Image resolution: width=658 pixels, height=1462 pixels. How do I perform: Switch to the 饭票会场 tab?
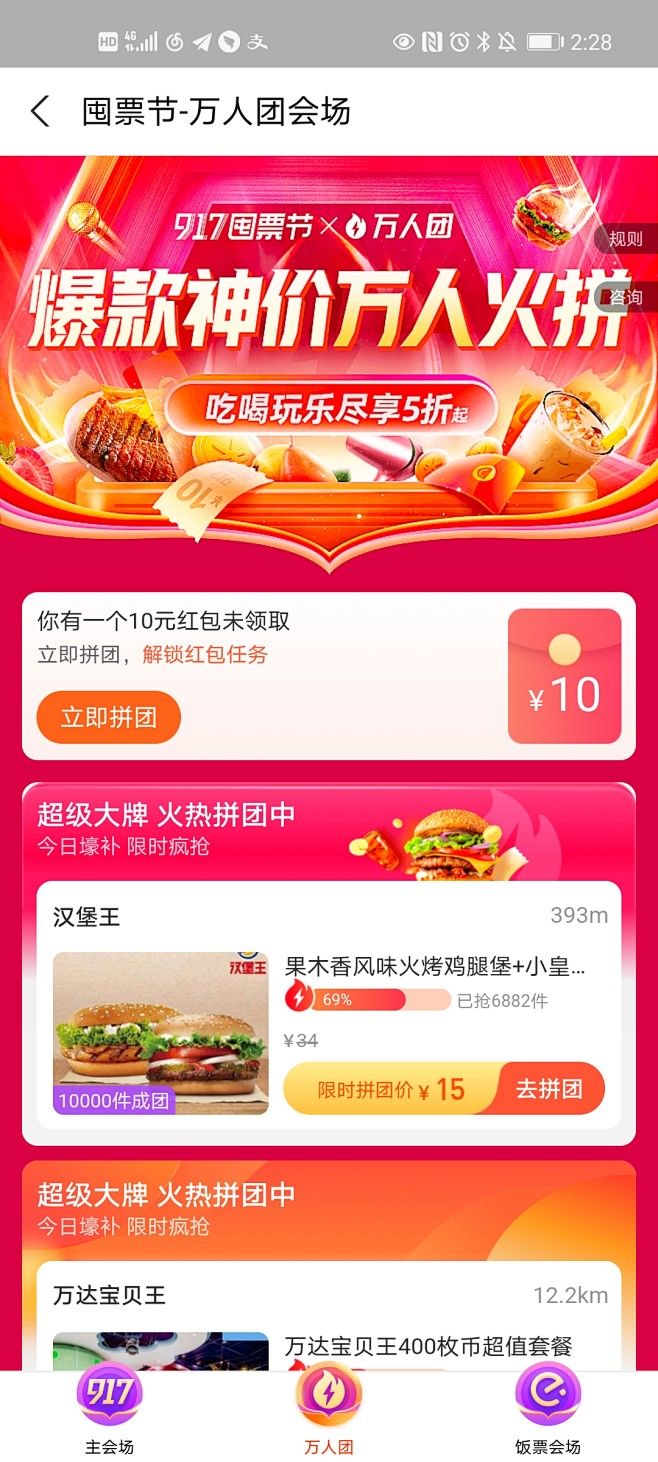(547, 1408)
